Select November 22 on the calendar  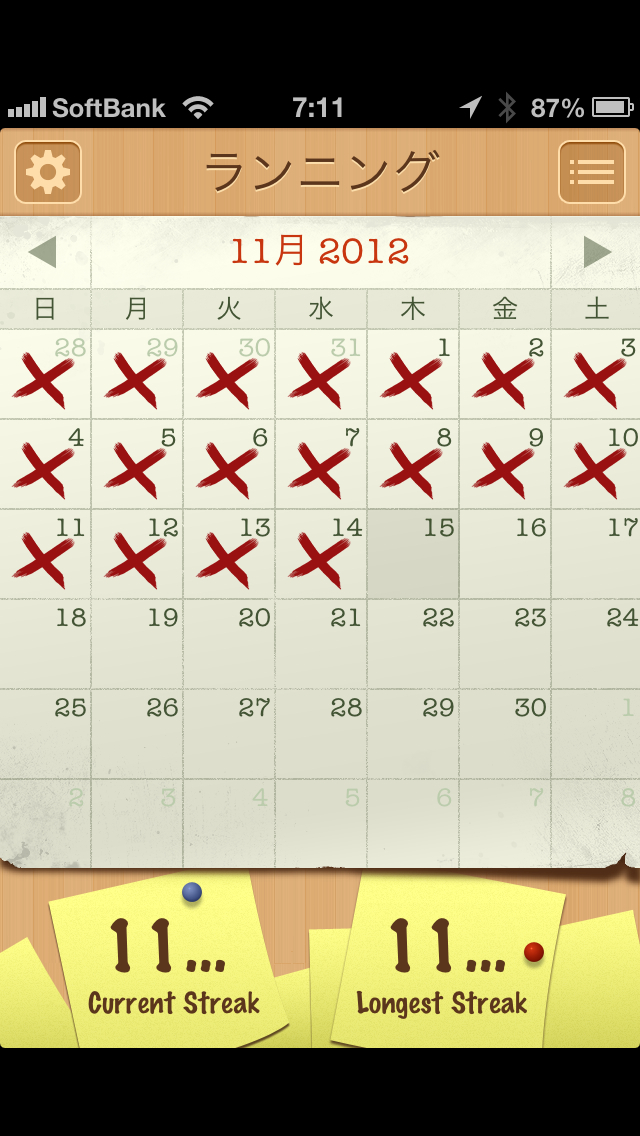coord(413,645)
